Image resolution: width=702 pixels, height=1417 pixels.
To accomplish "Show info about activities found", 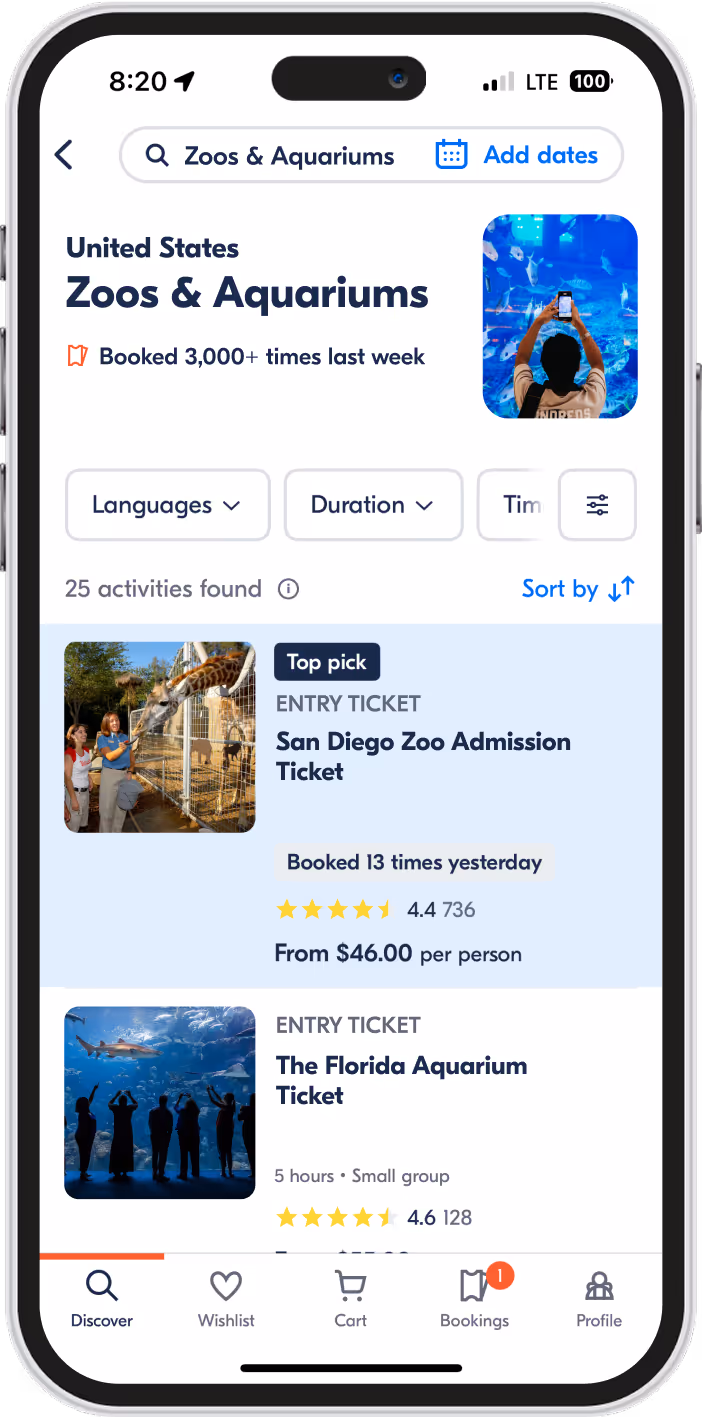I will pyautogui.click(x=288, y=589).
